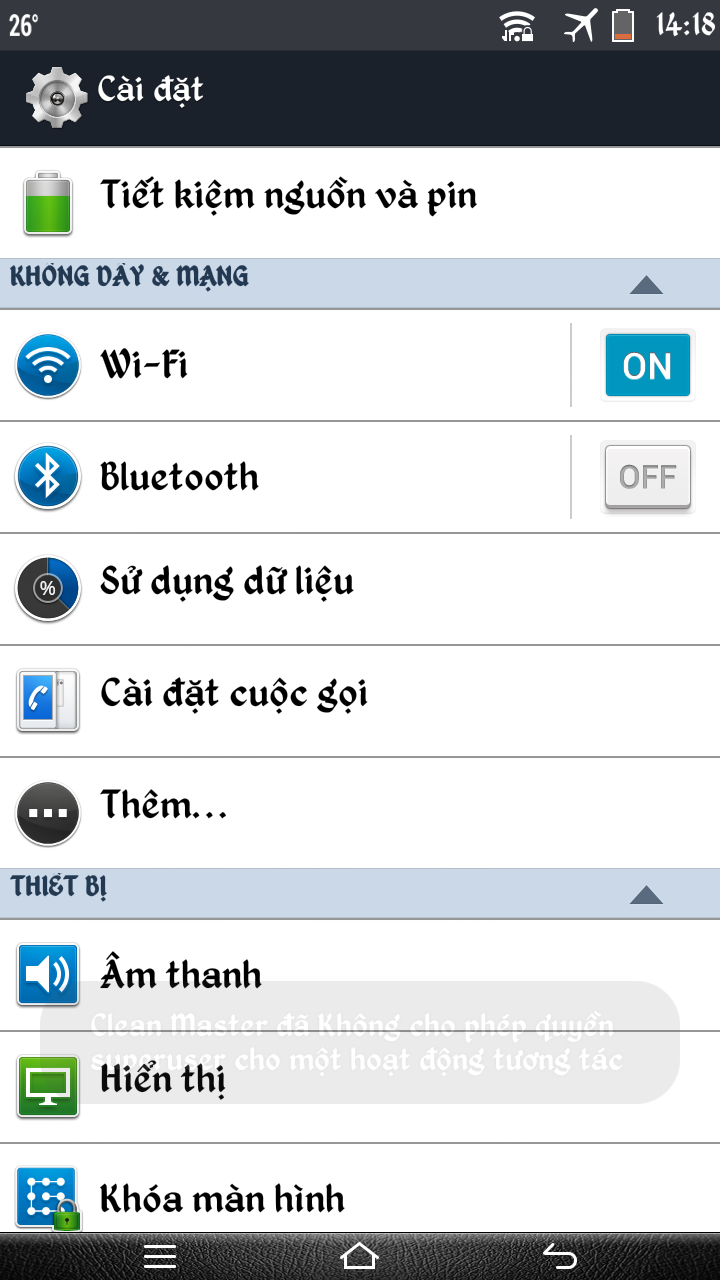
Task: Tap the battery icon for Tiết kiệm nguồn
Action: pyautogui.click(x=47, y=203)
